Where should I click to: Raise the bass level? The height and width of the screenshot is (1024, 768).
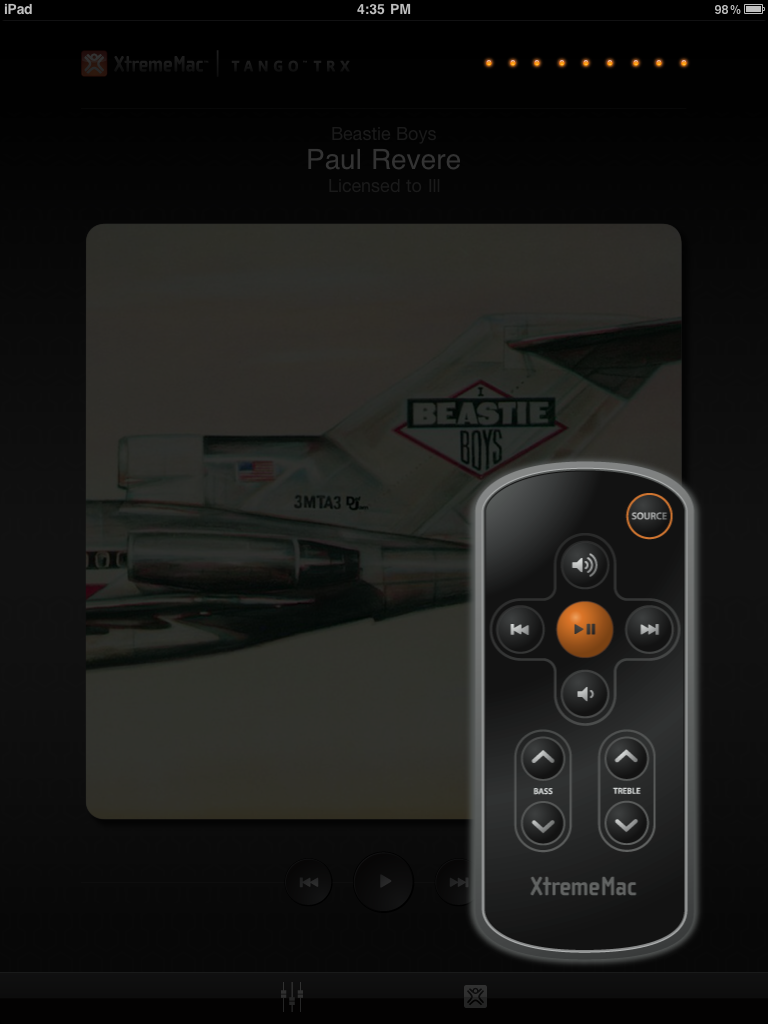pos(543,759)
